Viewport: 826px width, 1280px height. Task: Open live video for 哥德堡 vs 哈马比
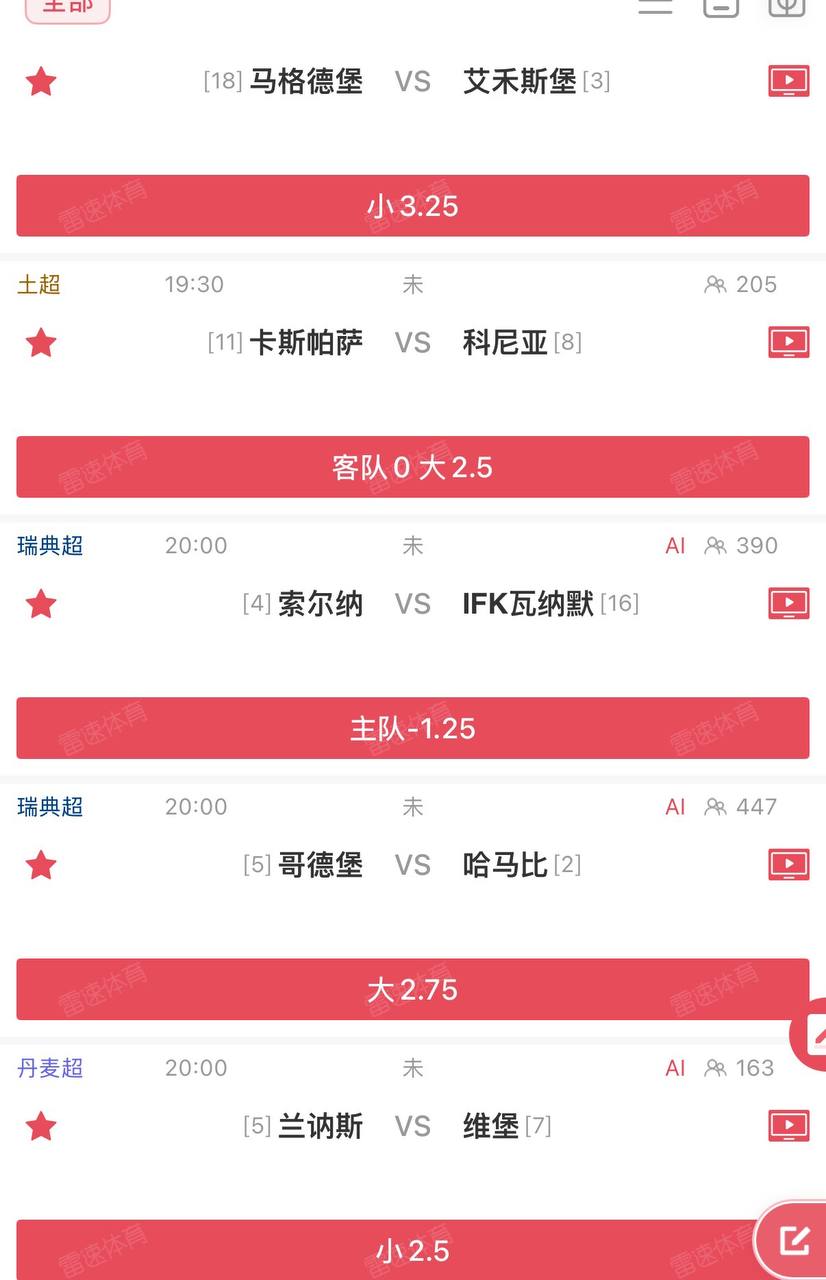point(788,864)
